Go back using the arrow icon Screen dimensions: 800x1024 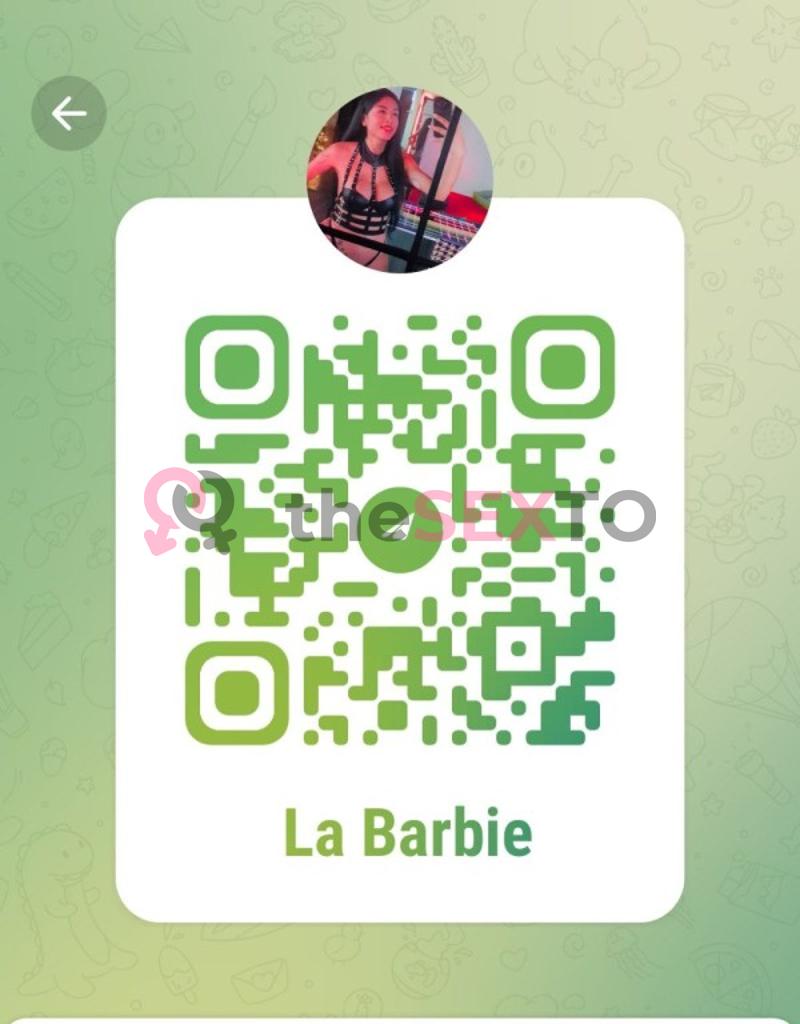pyautogui.click(x=68, y=113)
